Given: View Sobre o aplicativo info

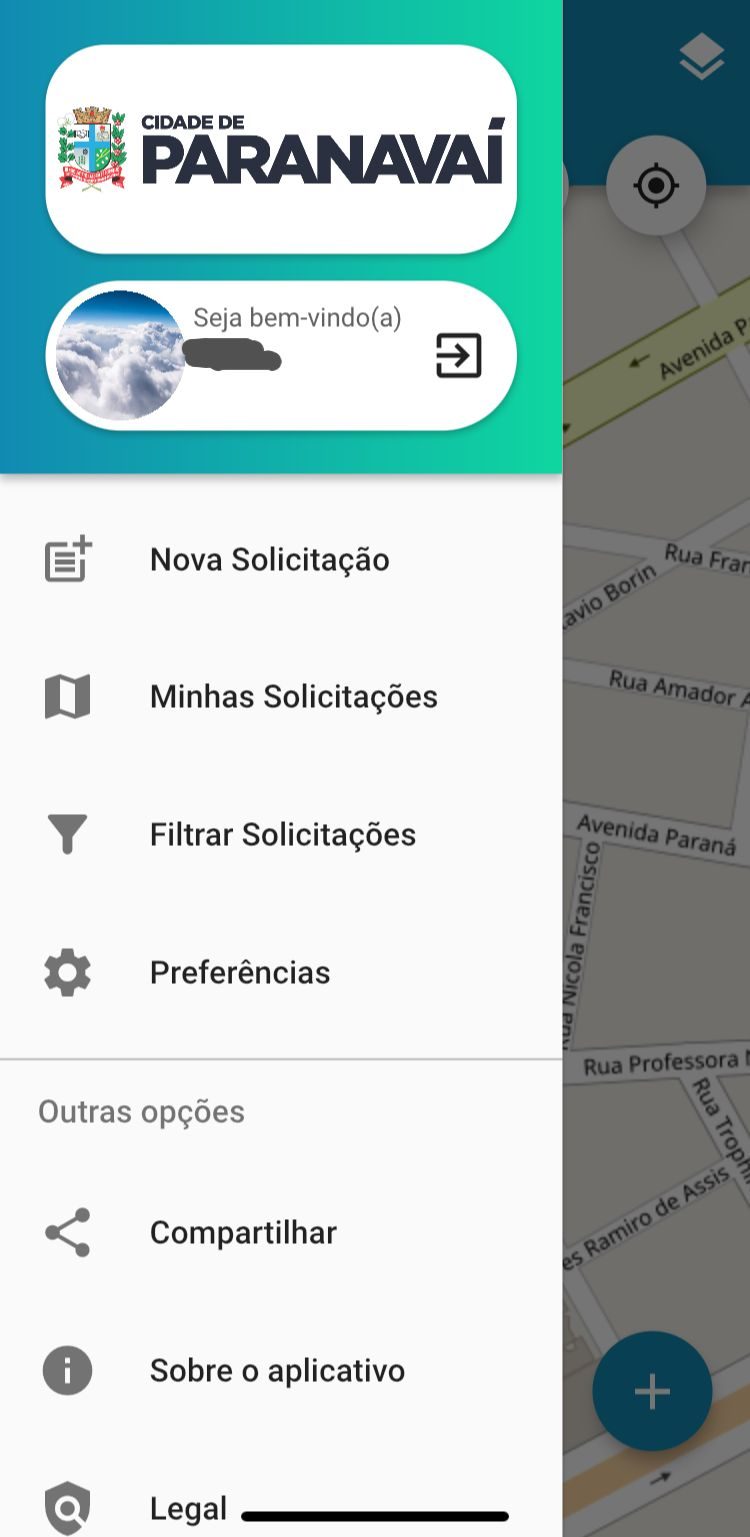Looking at the screenshot, I should coord(277,1370).
